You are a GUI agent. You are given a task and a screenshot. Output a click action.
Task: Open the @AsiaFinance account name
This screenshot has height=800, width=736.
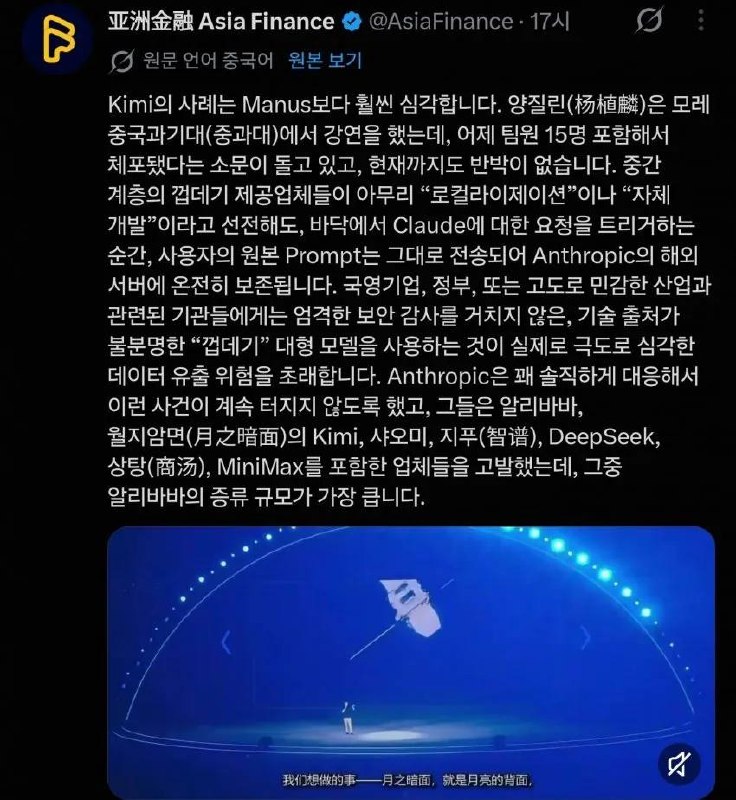point(441,21)
